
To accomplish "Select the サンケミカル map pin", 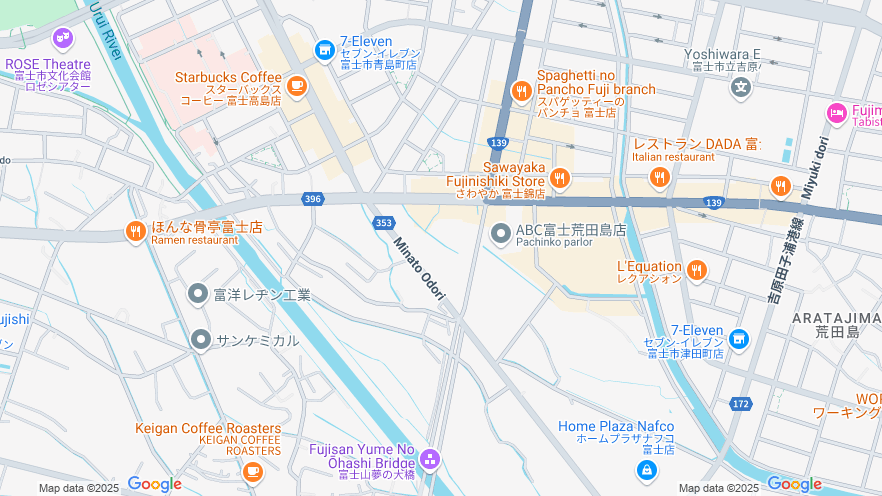I will (200, 340).
